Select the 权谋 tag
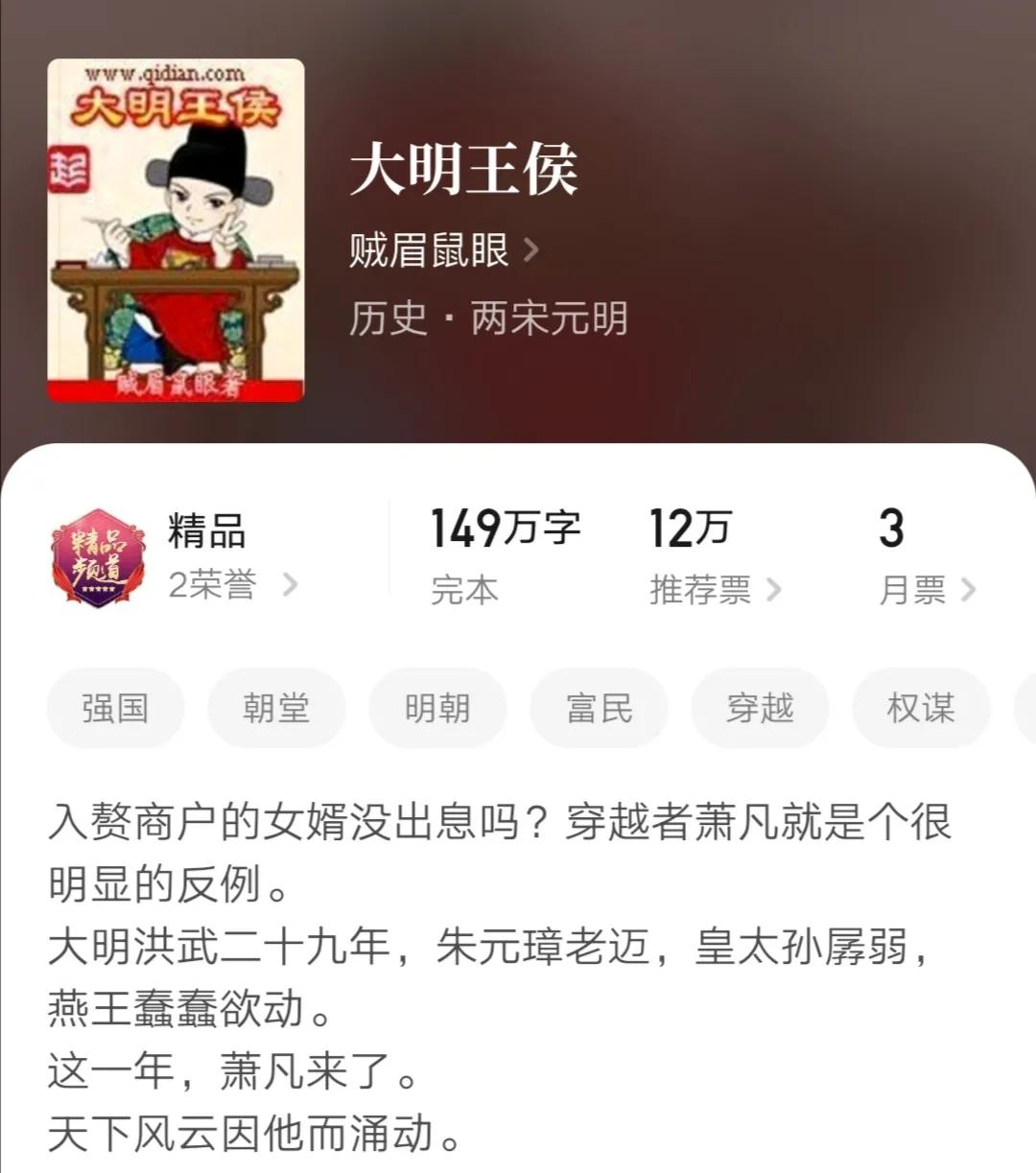The image size is (1036, 1173). (921, 708)
